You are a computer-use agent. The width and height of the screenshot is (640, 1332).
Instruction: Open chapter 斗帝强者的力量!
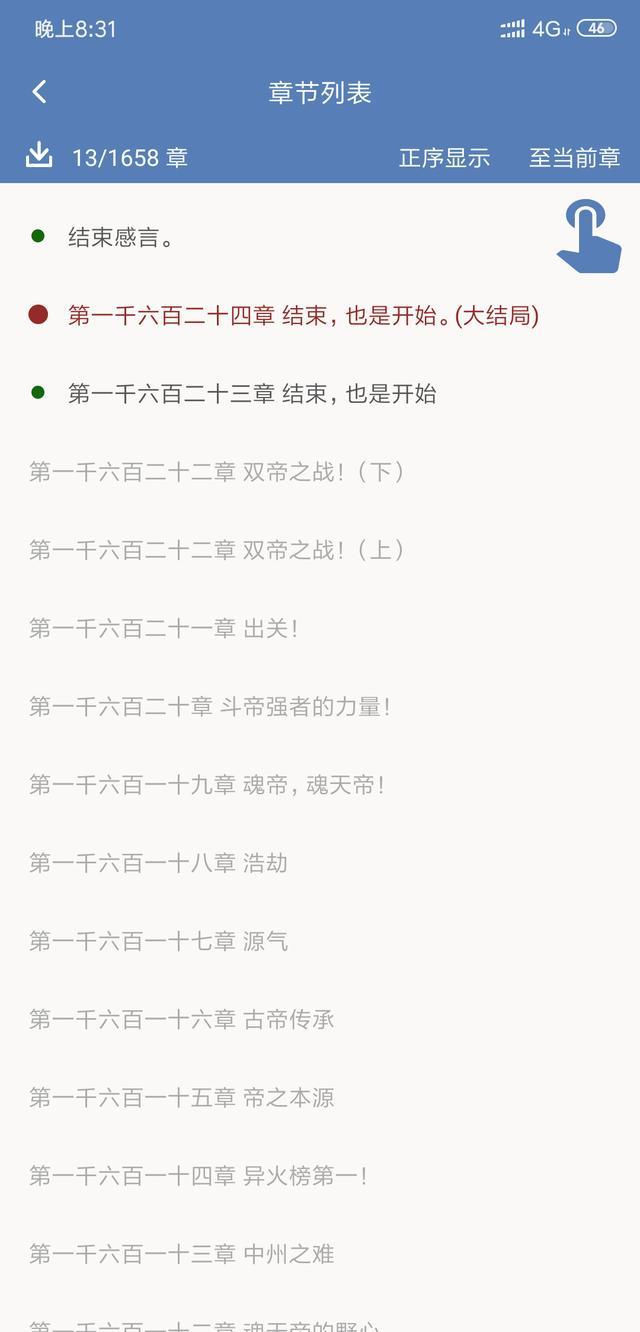[x=320, y=706]
